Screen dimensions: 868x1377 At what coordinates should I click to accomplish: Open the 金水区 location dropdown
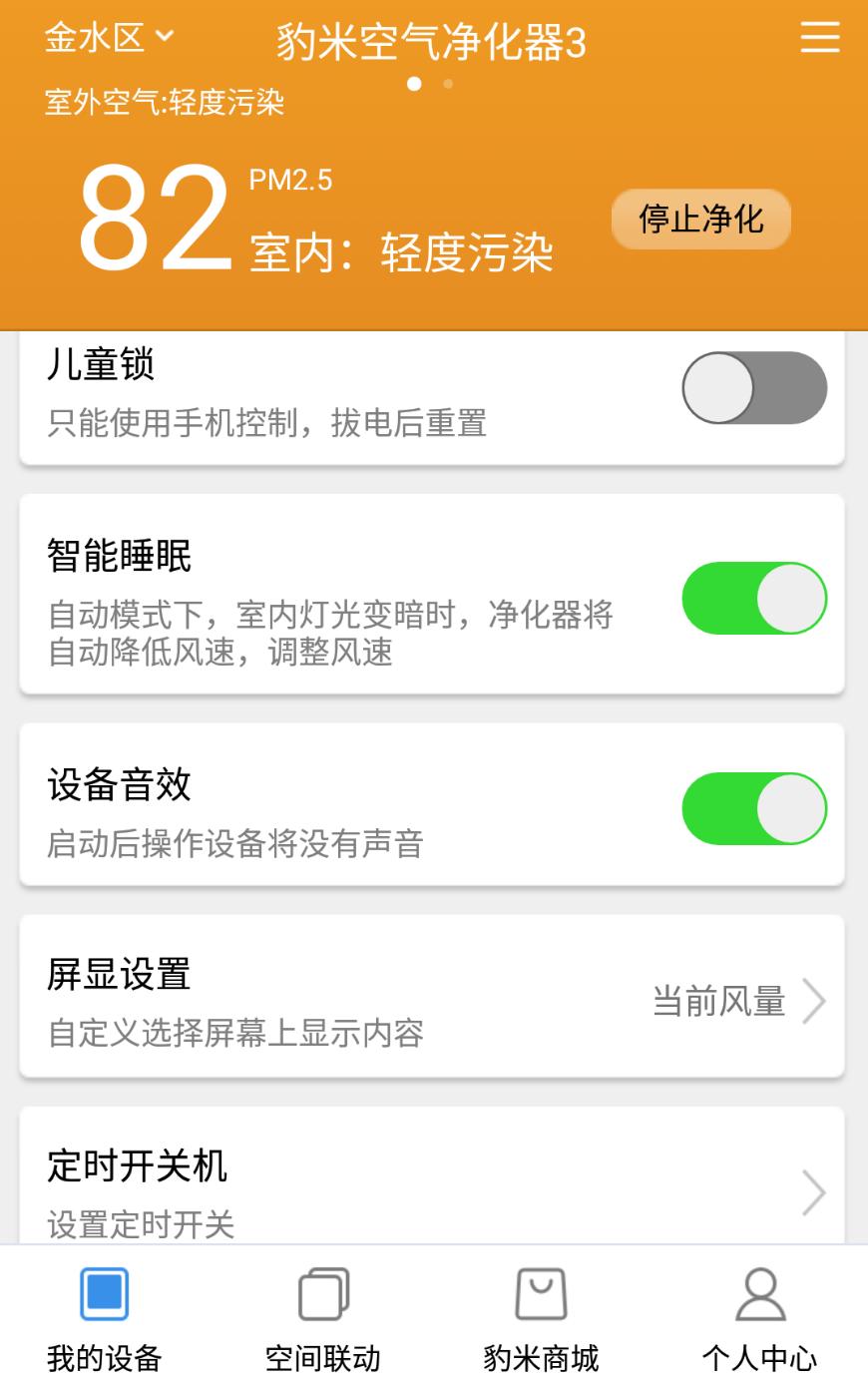[x=109, y=38]
